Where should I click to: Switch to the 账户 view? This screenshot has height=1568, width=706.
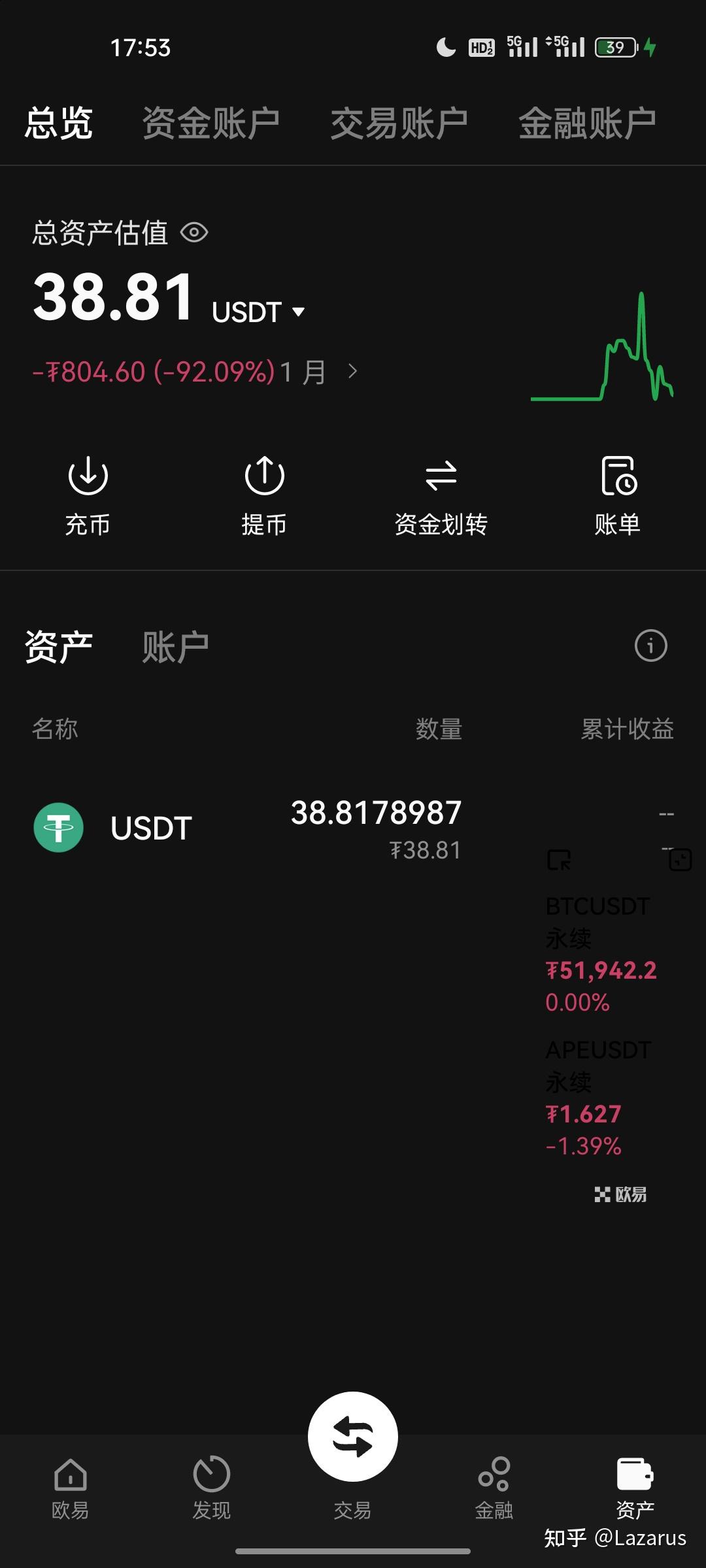(175, 645)
